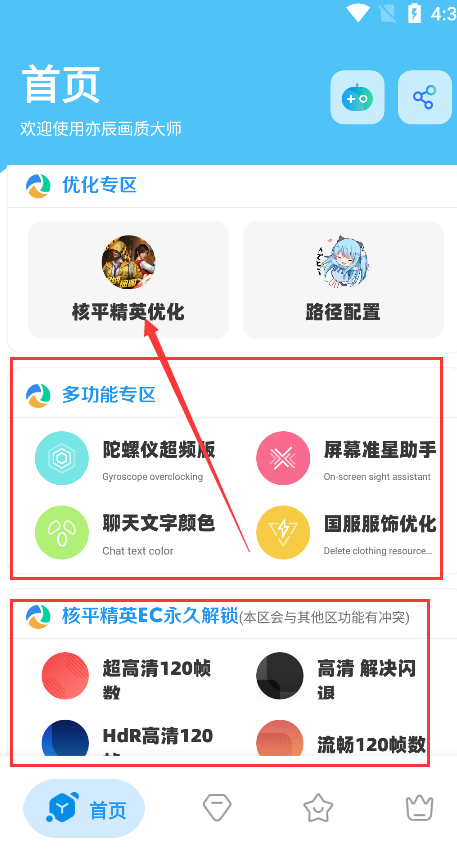
Task: Switch to the star face tab
Action: tap(318, 808)
